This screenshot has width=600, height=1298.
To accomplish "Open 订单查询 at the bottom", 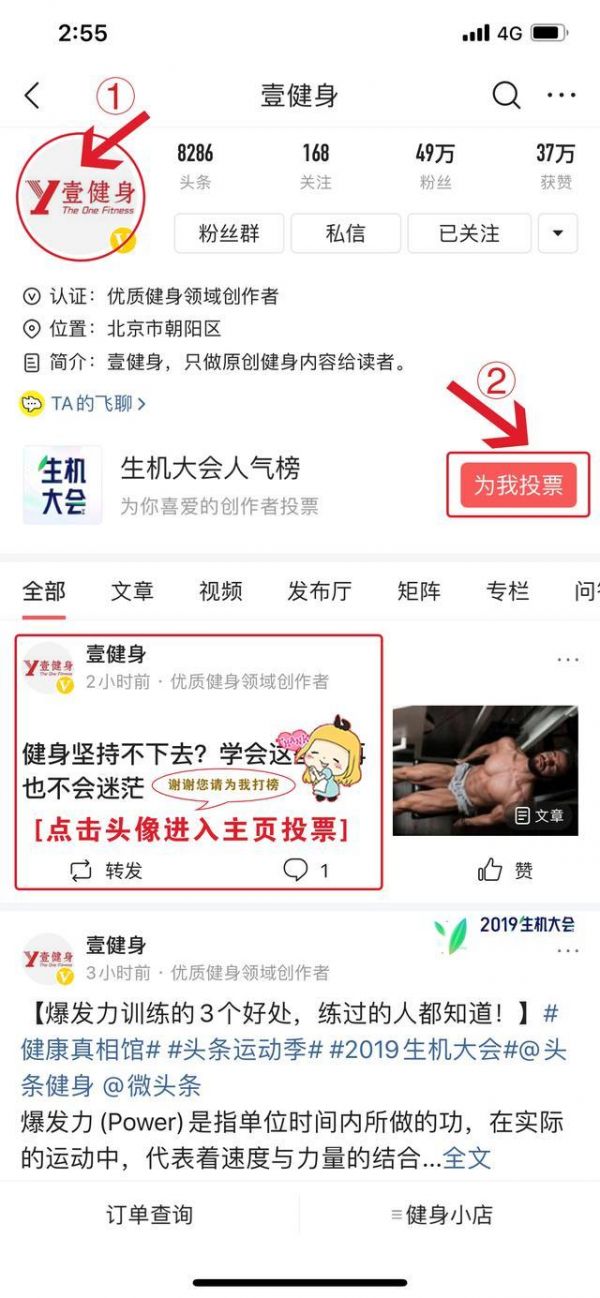I will click(x=150, y=1215).
